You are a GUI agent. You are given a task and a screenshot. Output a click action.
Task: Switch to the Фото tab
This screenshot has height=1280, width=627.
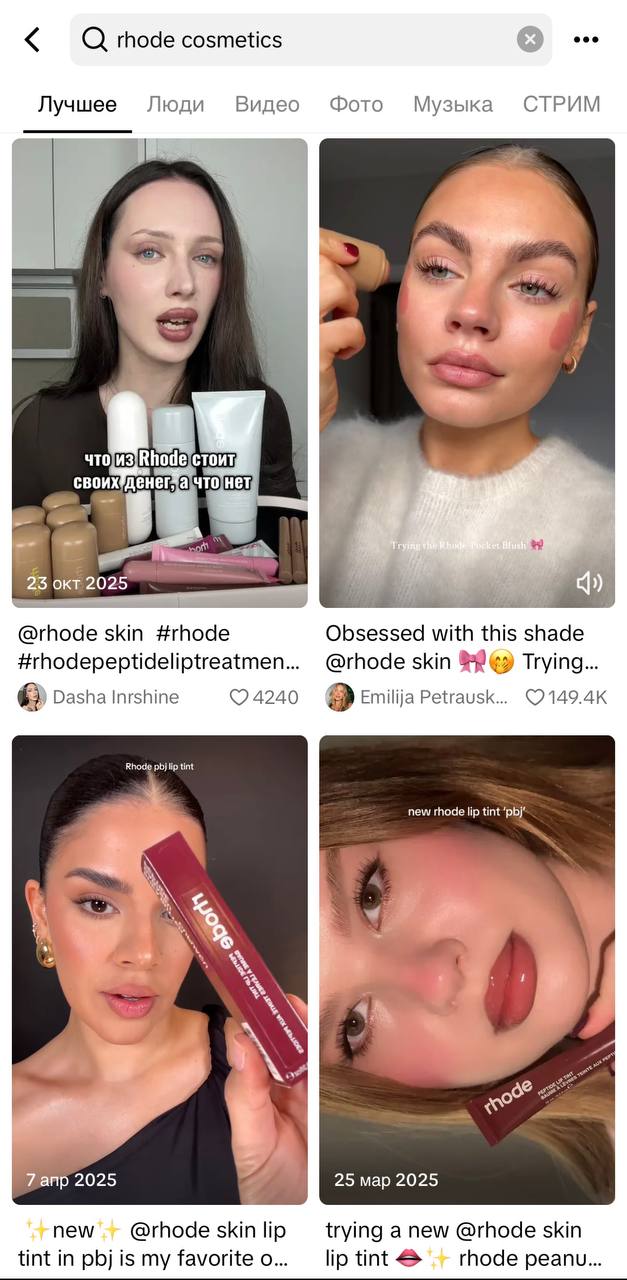(x=356, y=104)
